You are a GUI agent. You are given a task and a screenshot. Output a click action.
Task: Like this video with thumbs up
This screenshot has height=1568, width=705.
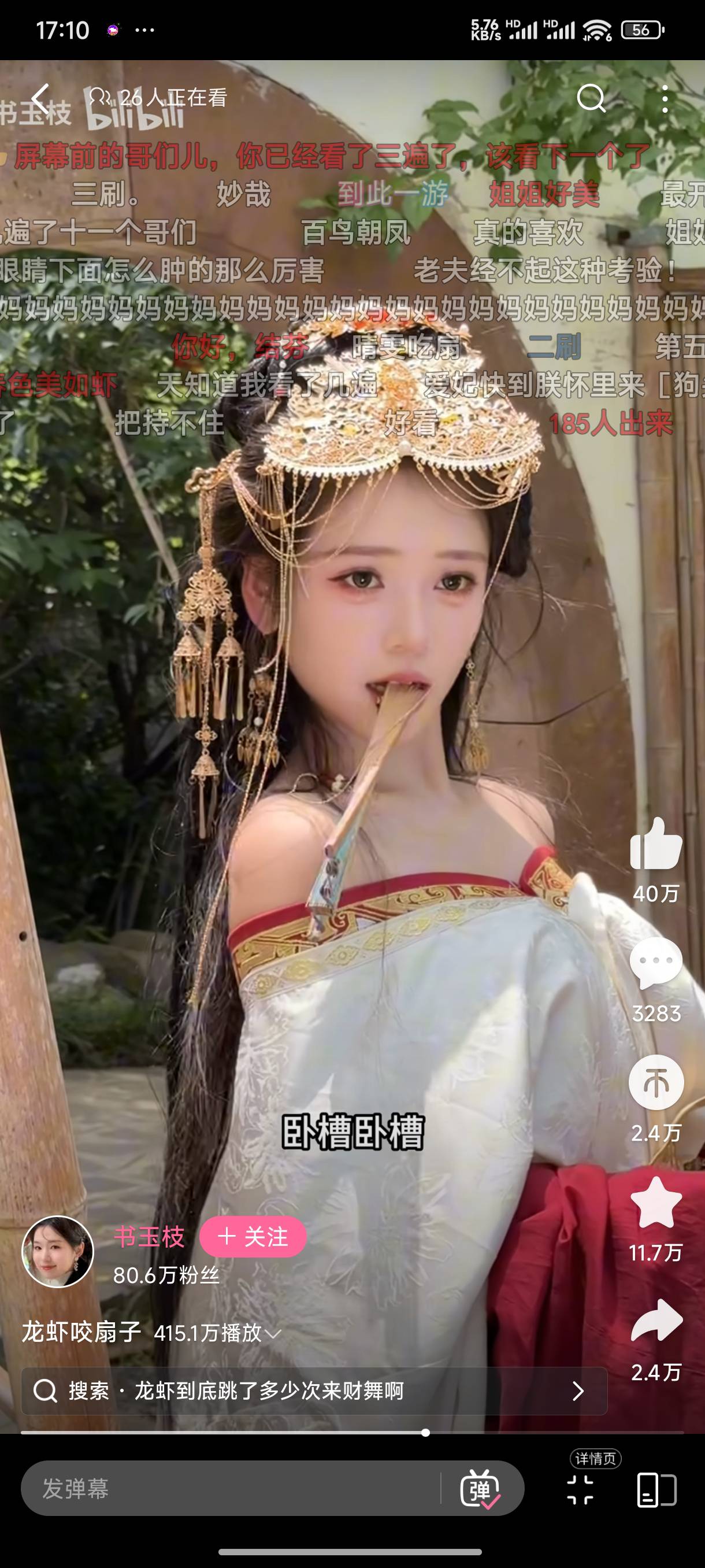click(x=656, y=844)
